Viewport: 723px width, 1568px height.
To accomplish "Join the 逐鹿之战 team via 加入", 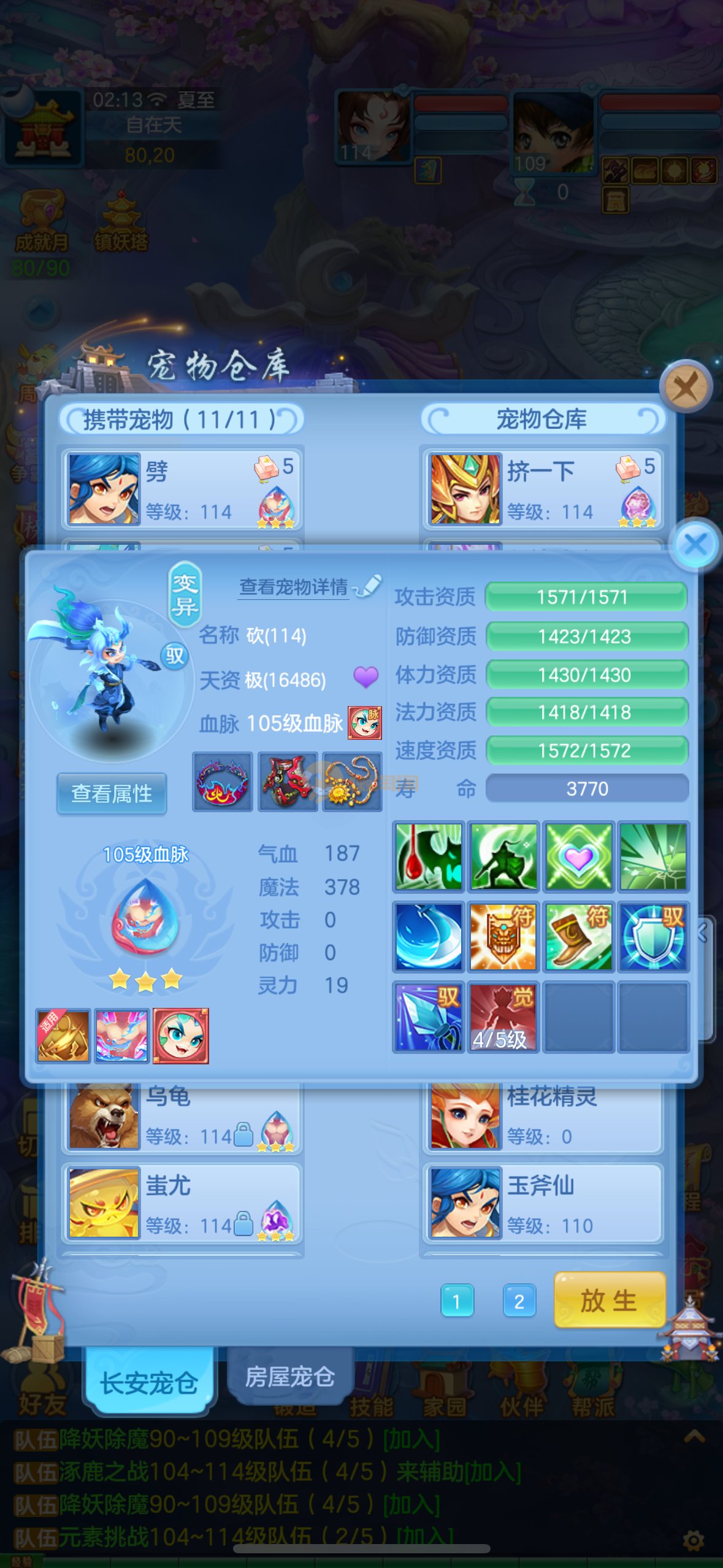I will pos(492,1472).
